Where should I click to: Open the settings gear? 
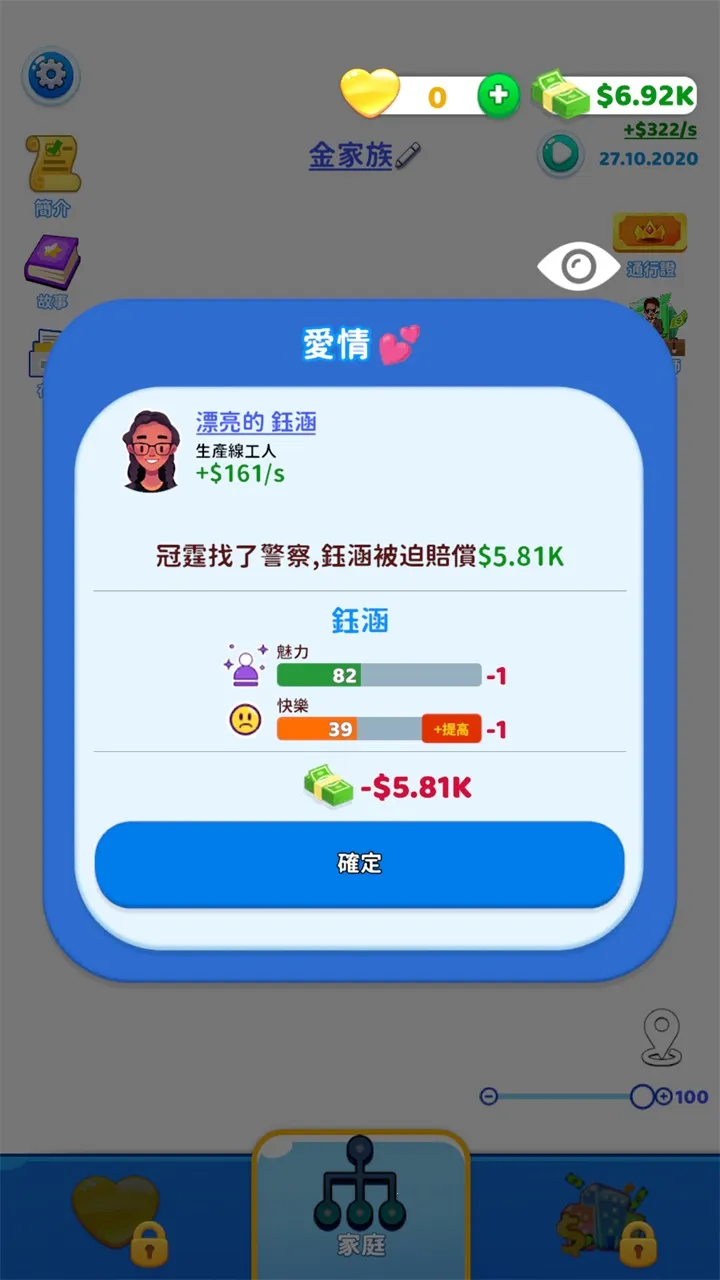(50, 75)
